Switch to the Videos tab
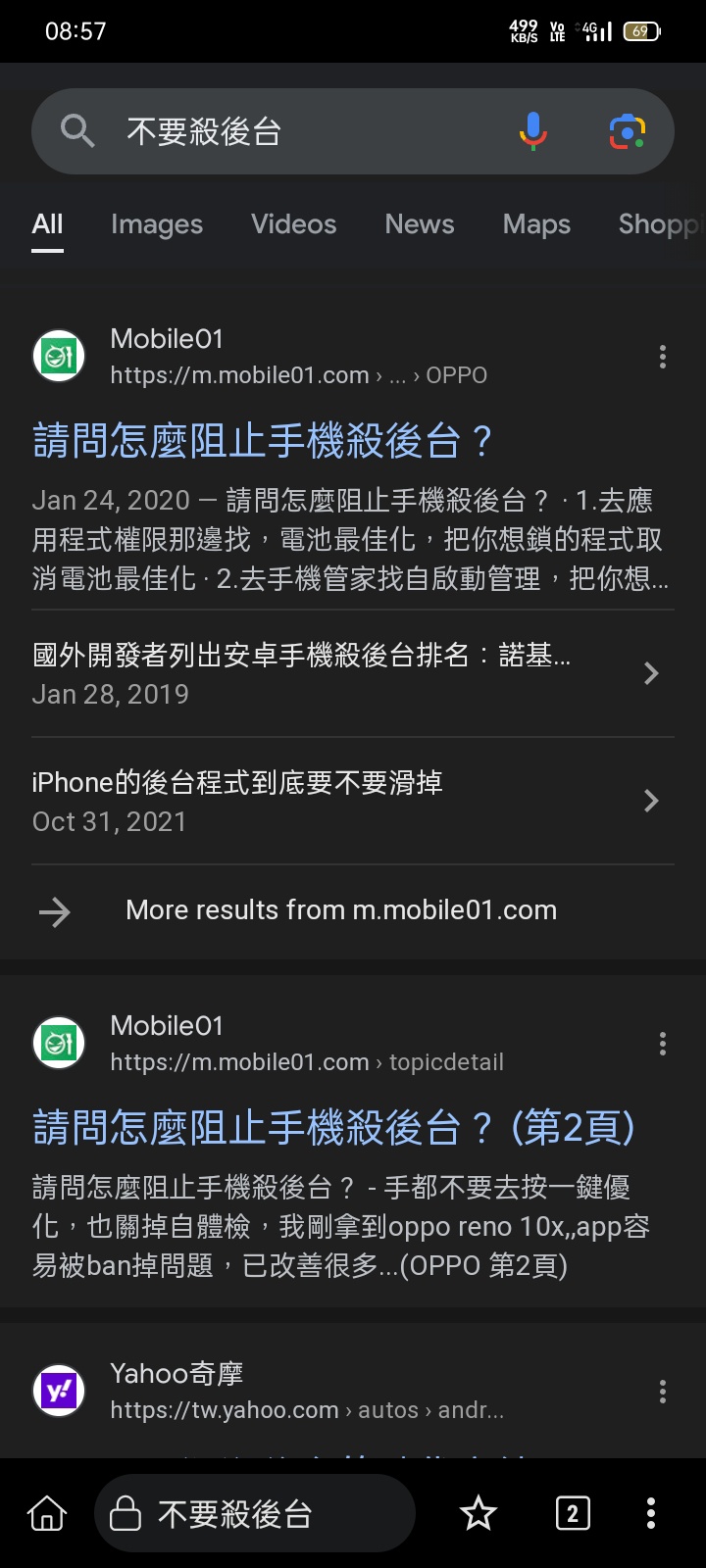 tap(293, 224)
